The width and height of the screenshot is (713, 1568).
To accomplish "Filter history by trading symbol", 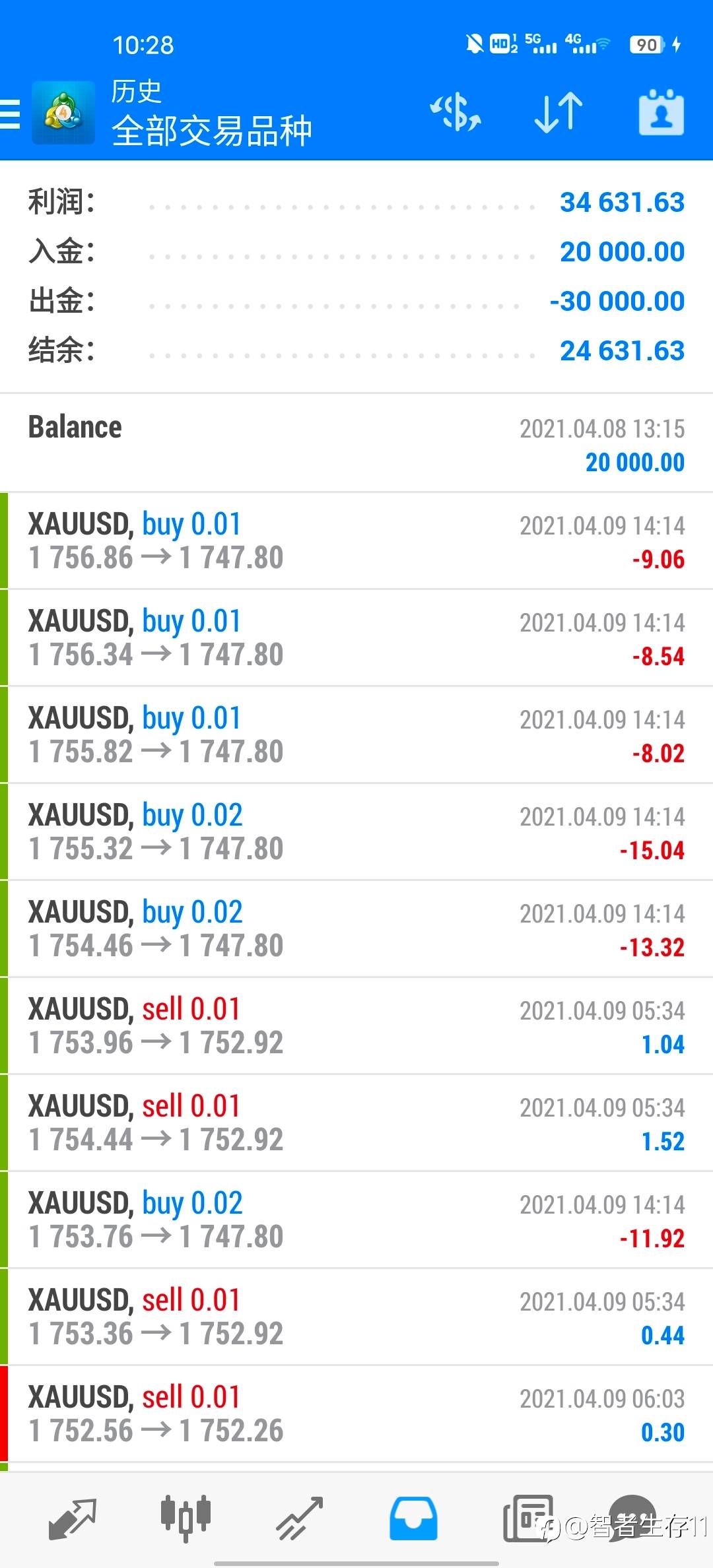I will (456, 112).
